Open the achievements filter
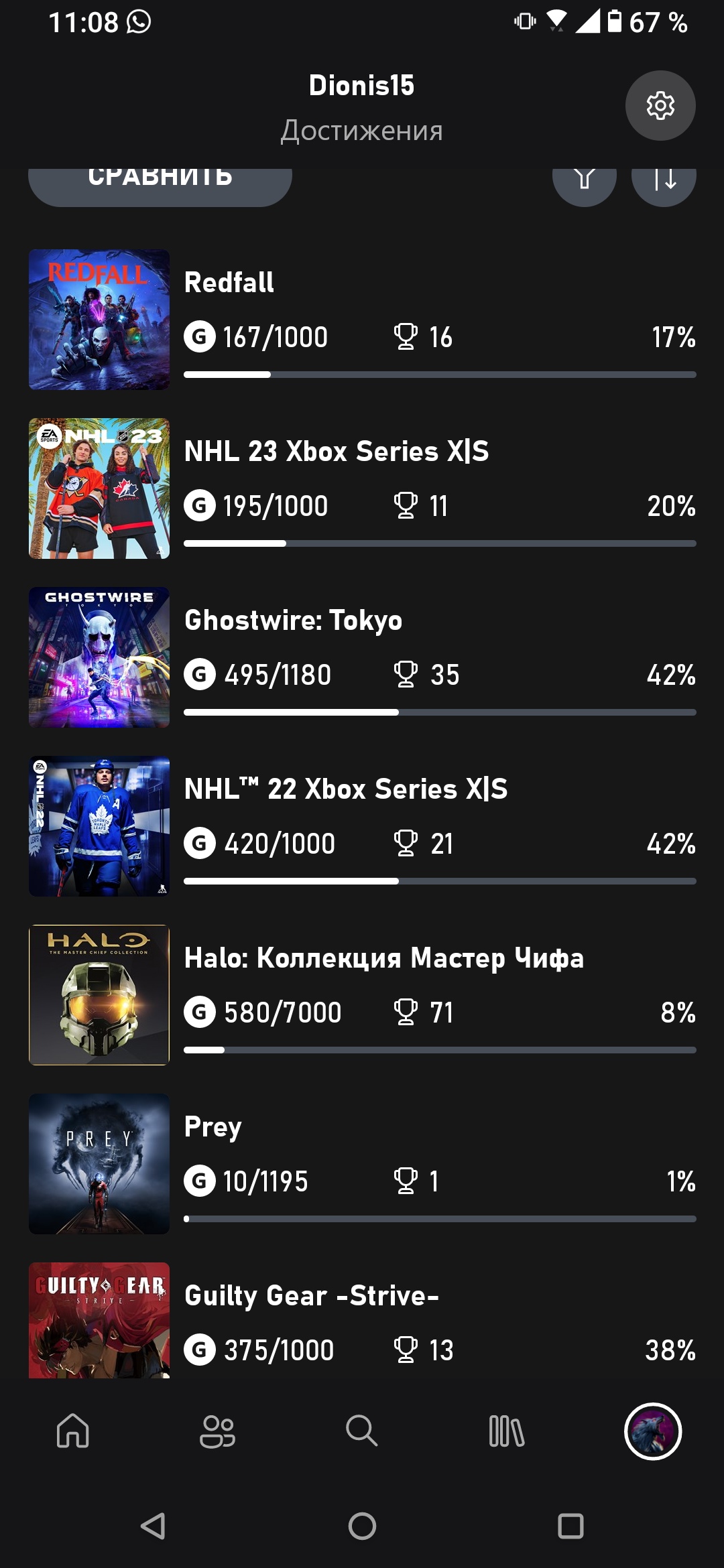Viewport: 724px width, 1568px height. (585, 183)
